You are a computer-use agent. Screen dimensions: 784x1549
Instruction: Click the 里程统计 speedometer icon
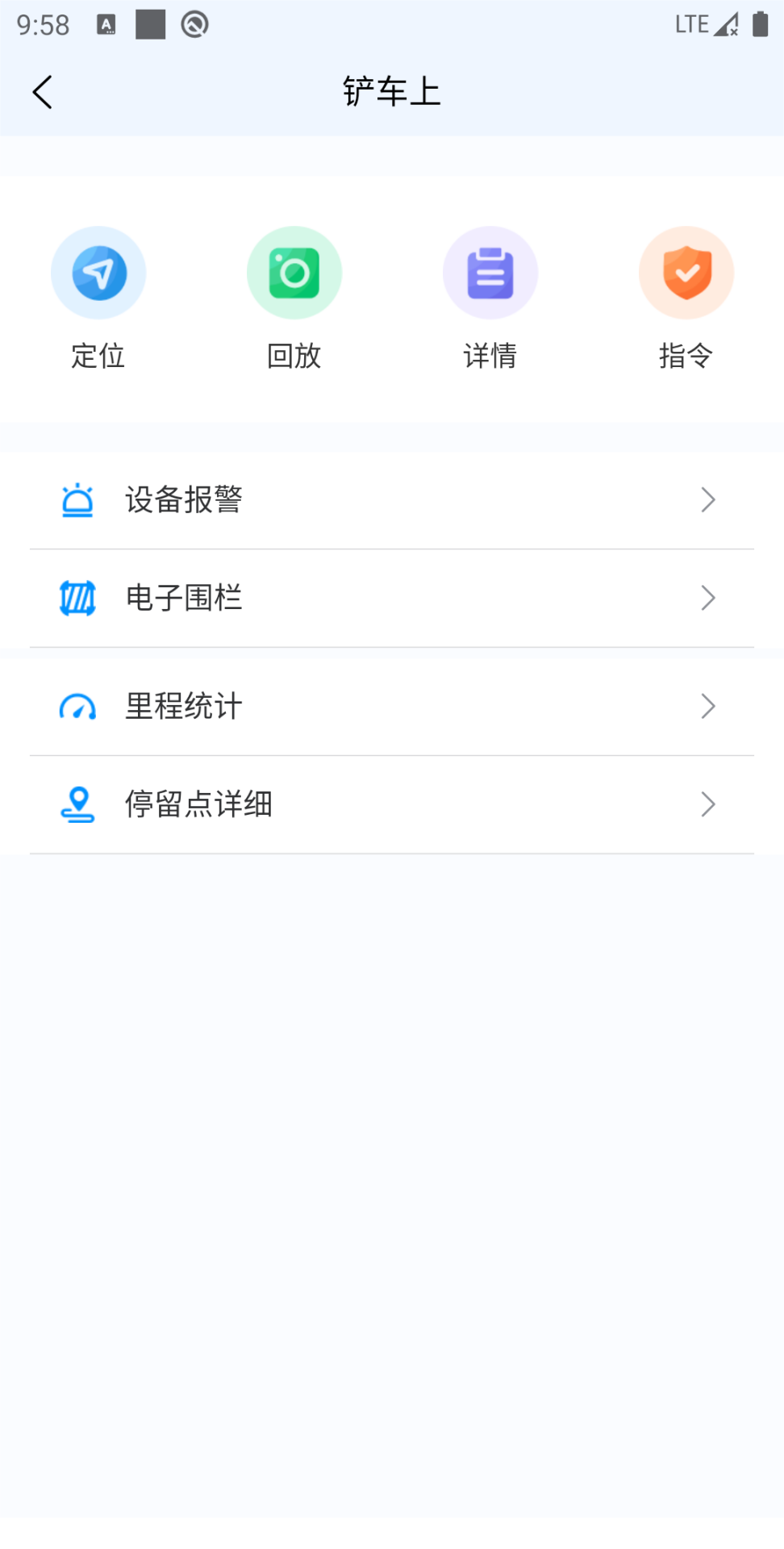pos(77,706)
